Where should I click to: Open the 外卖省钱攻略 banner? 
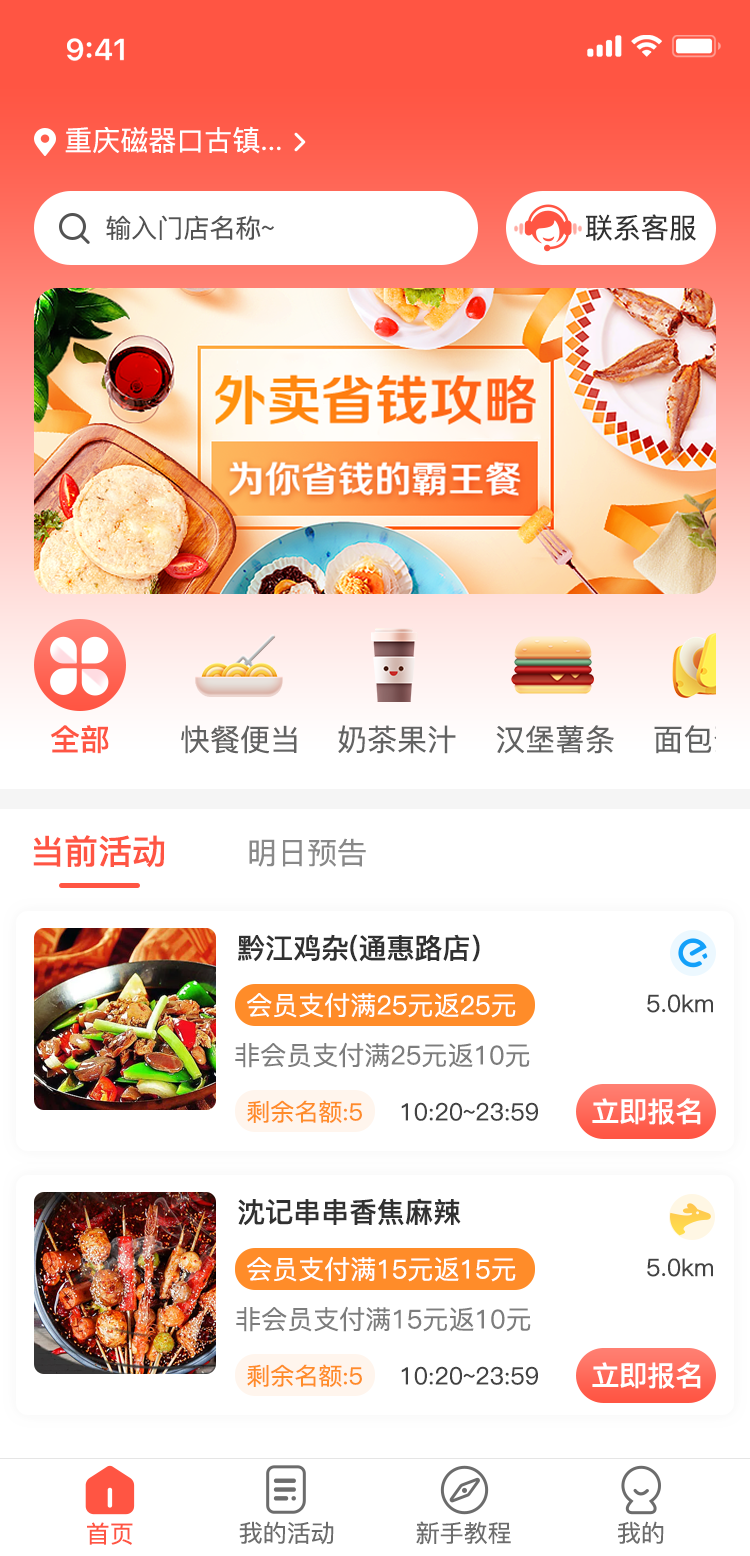click(x=375, y=441)
